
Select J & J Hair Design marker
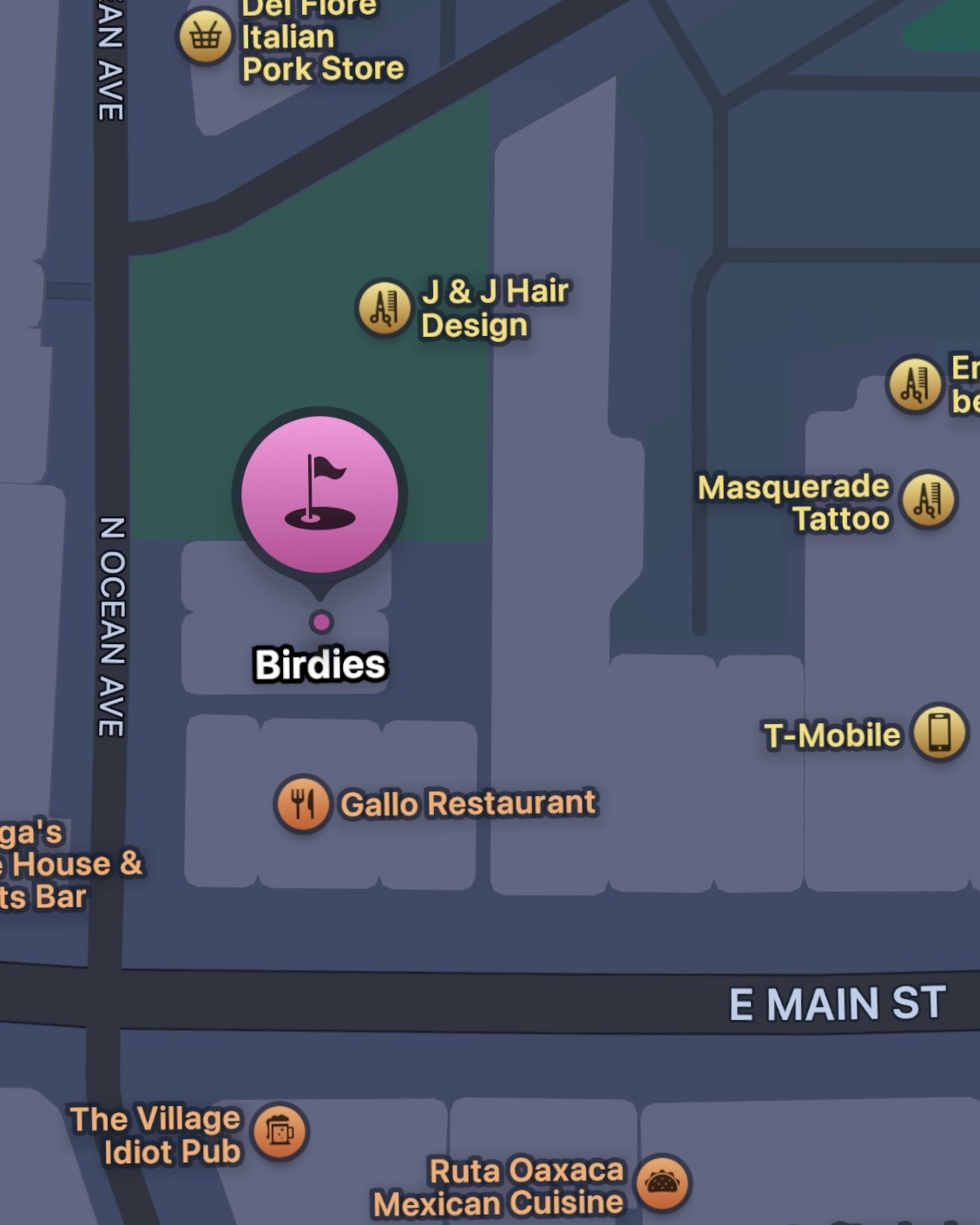384,307
